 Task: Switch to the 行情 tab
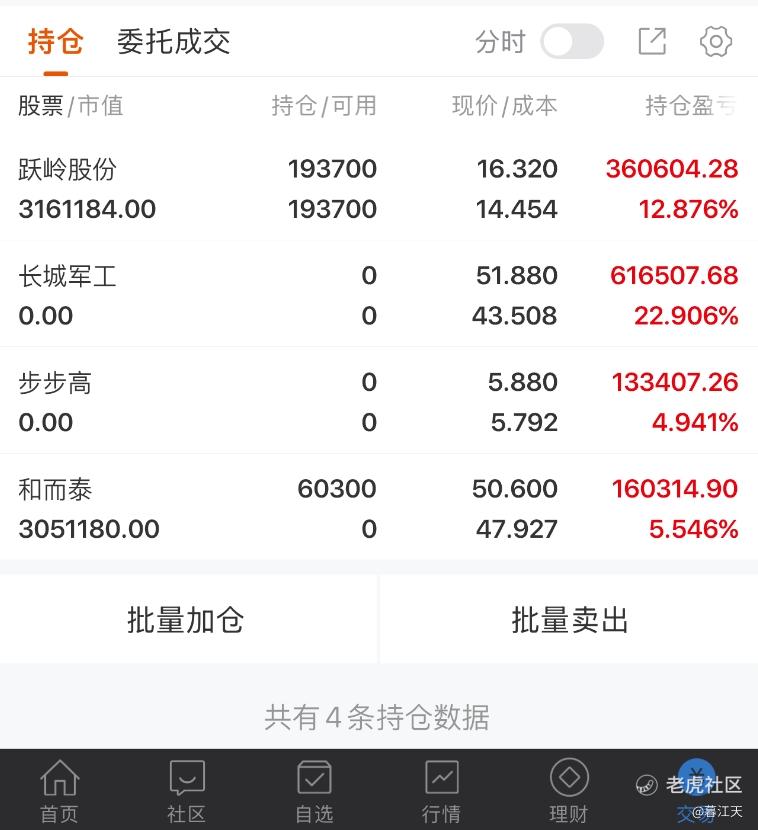441,791
